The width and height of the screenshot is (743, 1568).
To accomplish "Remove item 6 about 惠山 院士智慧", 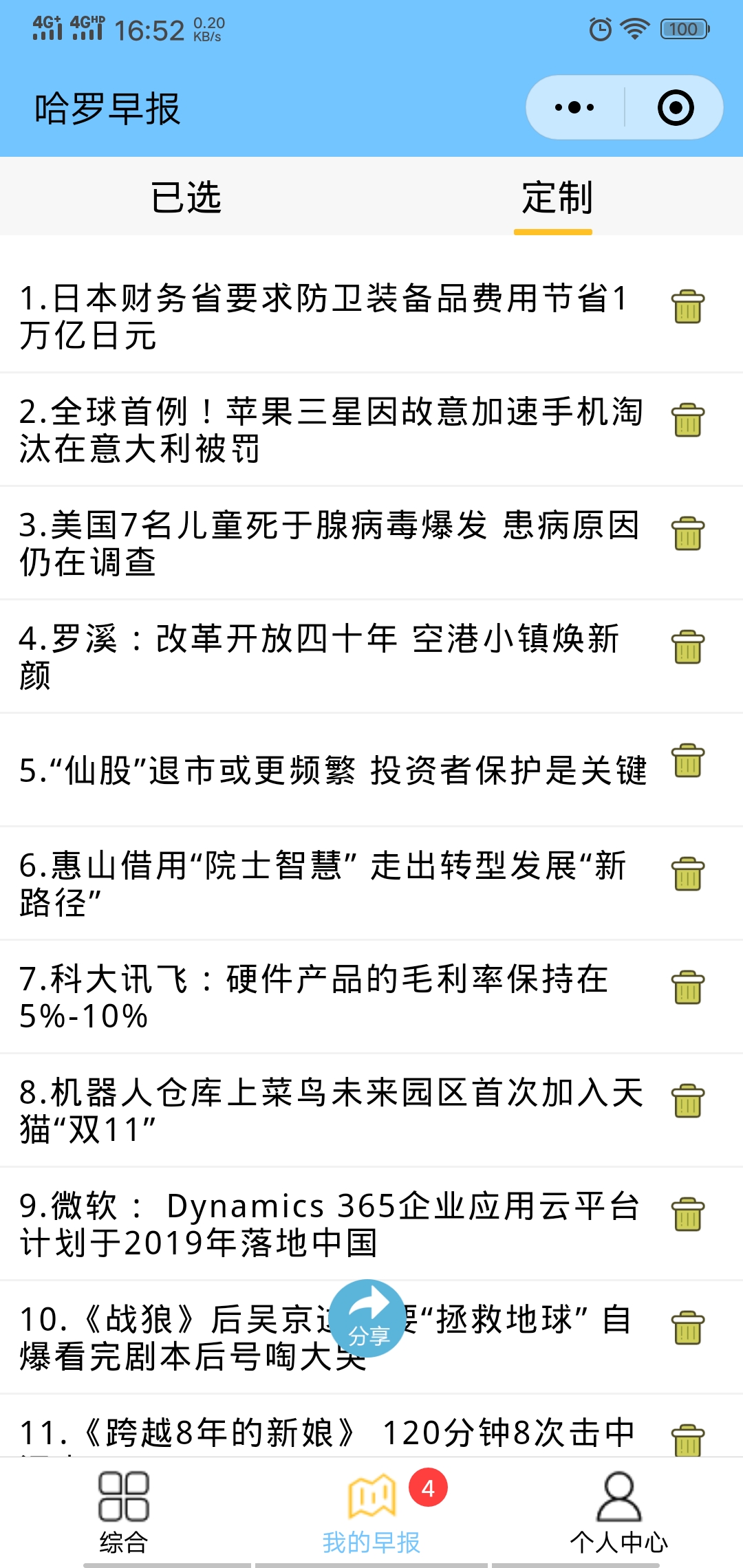I will click(x=687, y=873).
